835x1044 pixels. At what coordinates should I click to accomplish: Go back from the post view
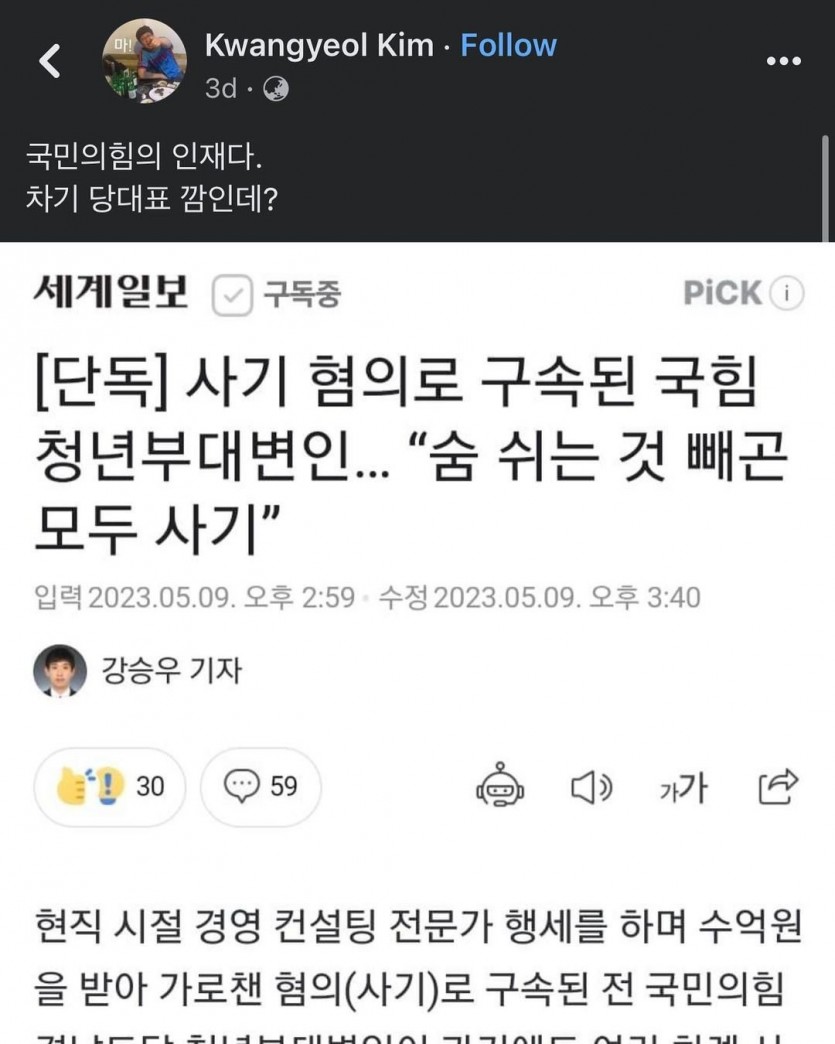click(x=49, y=62)
